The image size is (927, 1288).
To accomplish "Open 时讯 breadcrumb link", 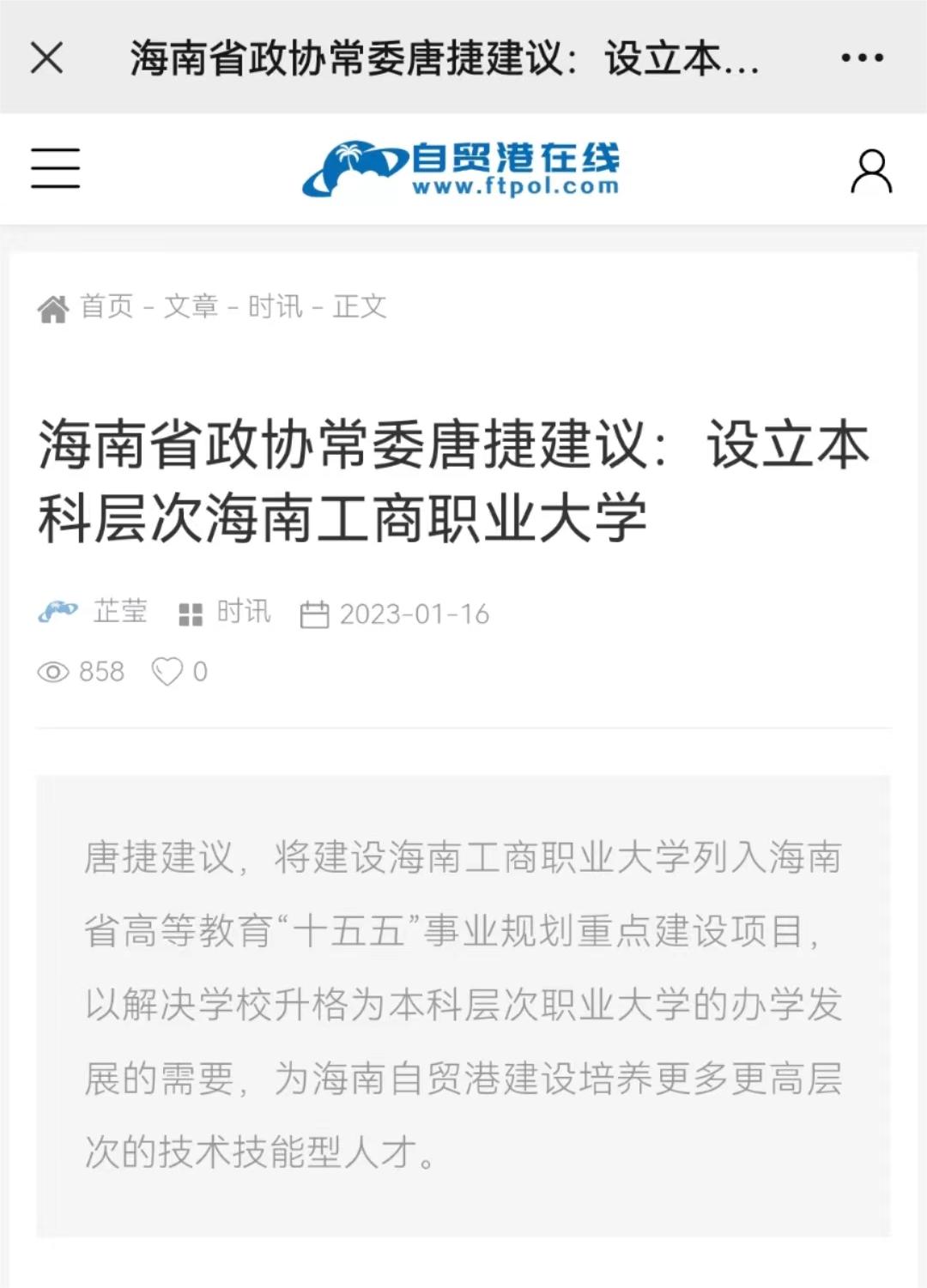I will click(x=275, y=306).
